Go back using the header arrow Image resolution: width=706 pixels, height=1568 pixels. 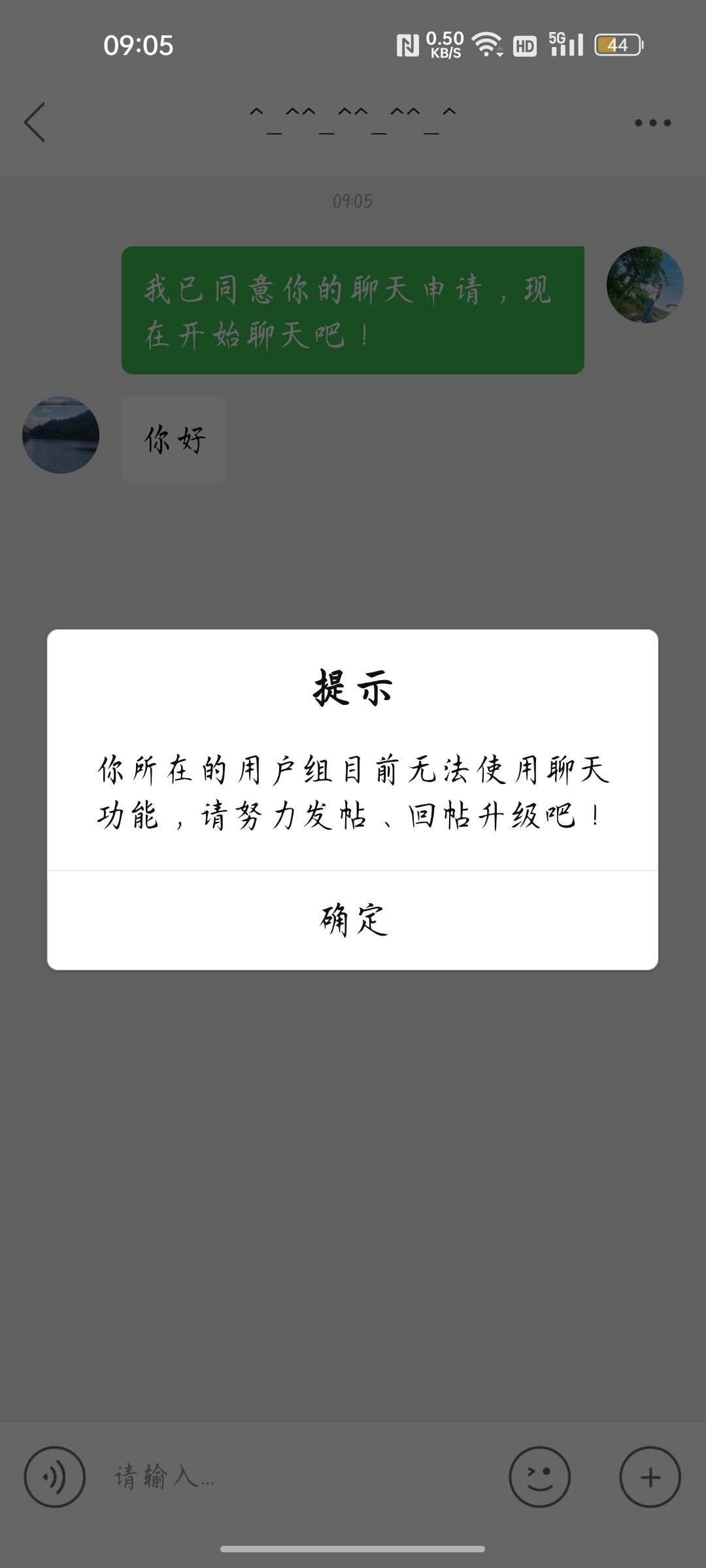coord(35,122)
